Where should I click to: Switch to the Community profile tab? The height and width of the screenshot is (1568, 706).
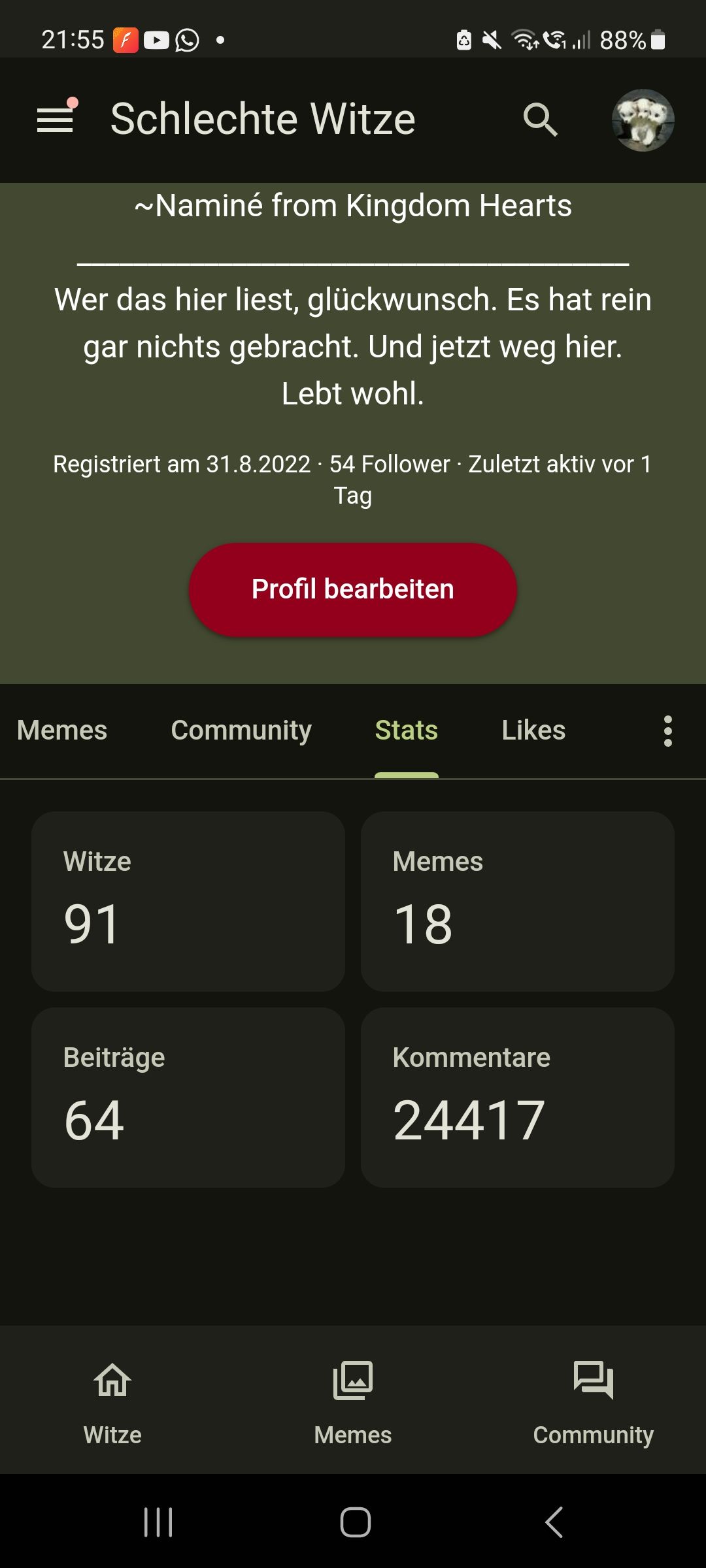tap(241, 730)
